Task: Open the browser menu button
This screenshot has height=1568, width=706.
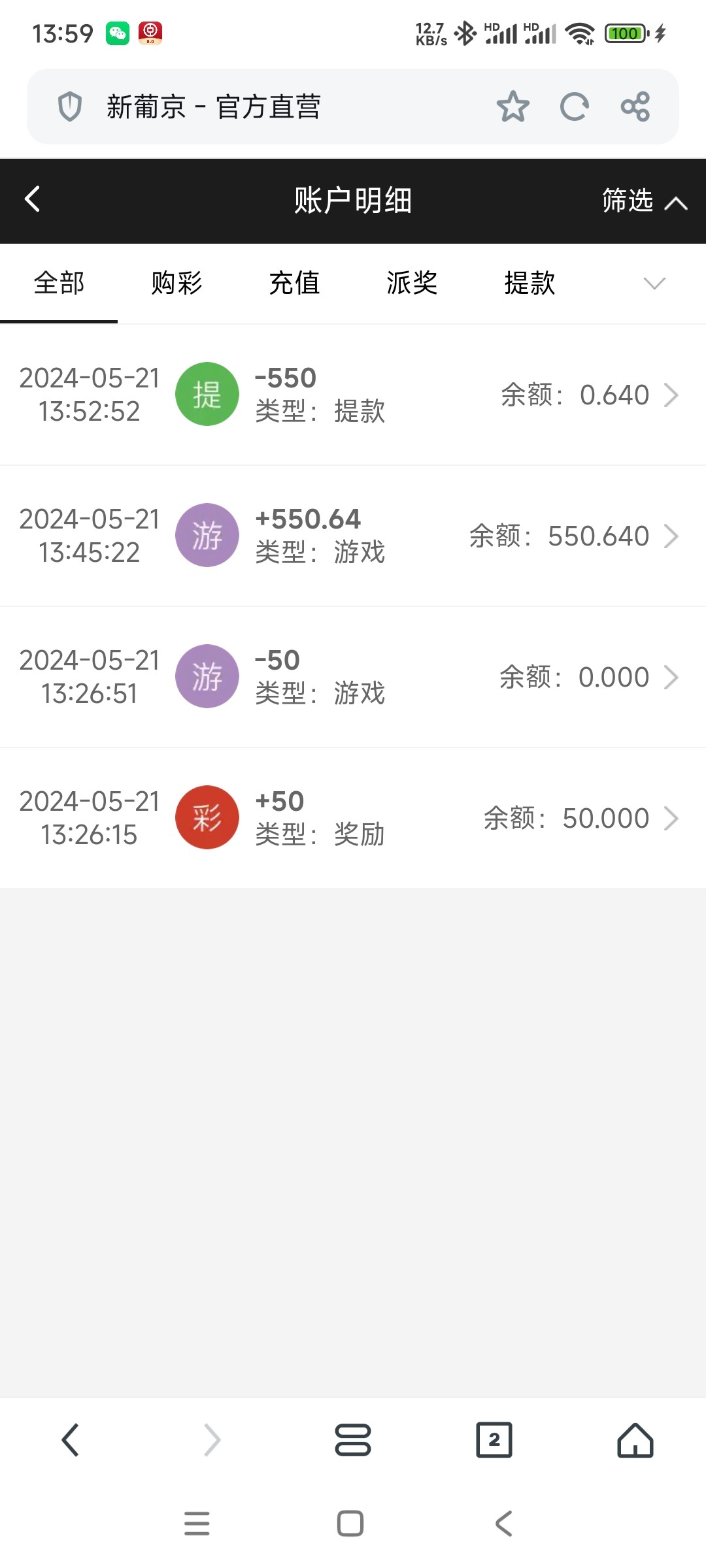Action: (353, 1440)
